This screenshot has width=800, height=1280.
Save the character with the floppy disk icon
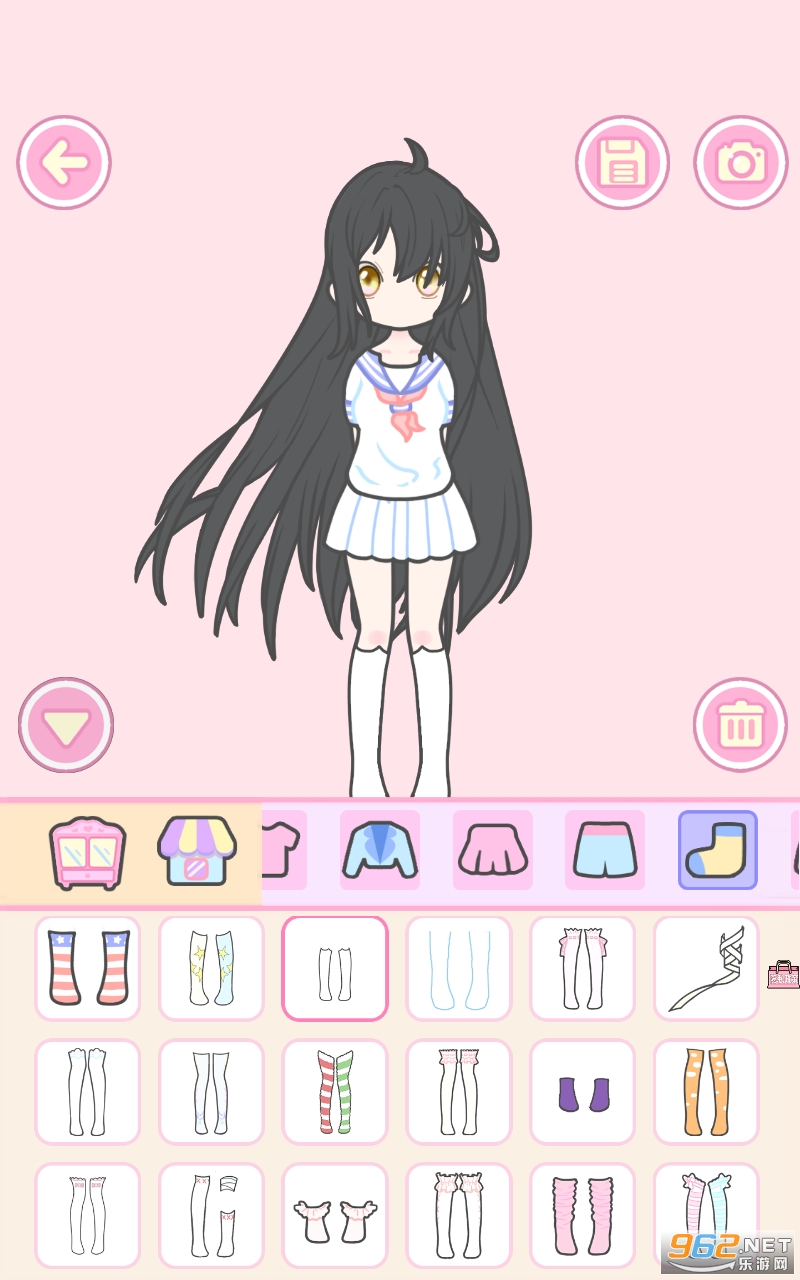click(x=622, y=163)
